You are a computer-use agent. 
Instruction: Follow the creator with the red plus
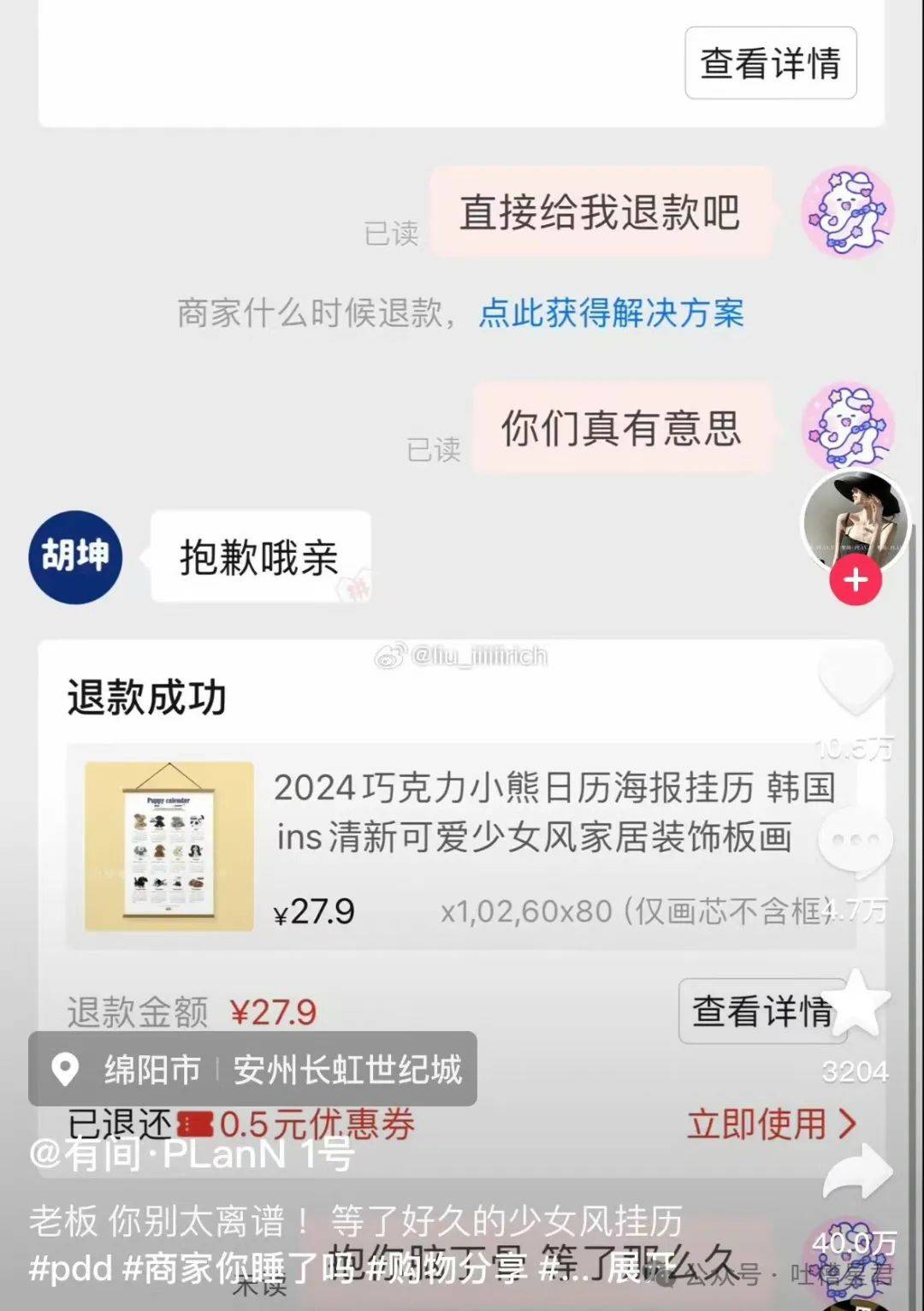point(855,580)
